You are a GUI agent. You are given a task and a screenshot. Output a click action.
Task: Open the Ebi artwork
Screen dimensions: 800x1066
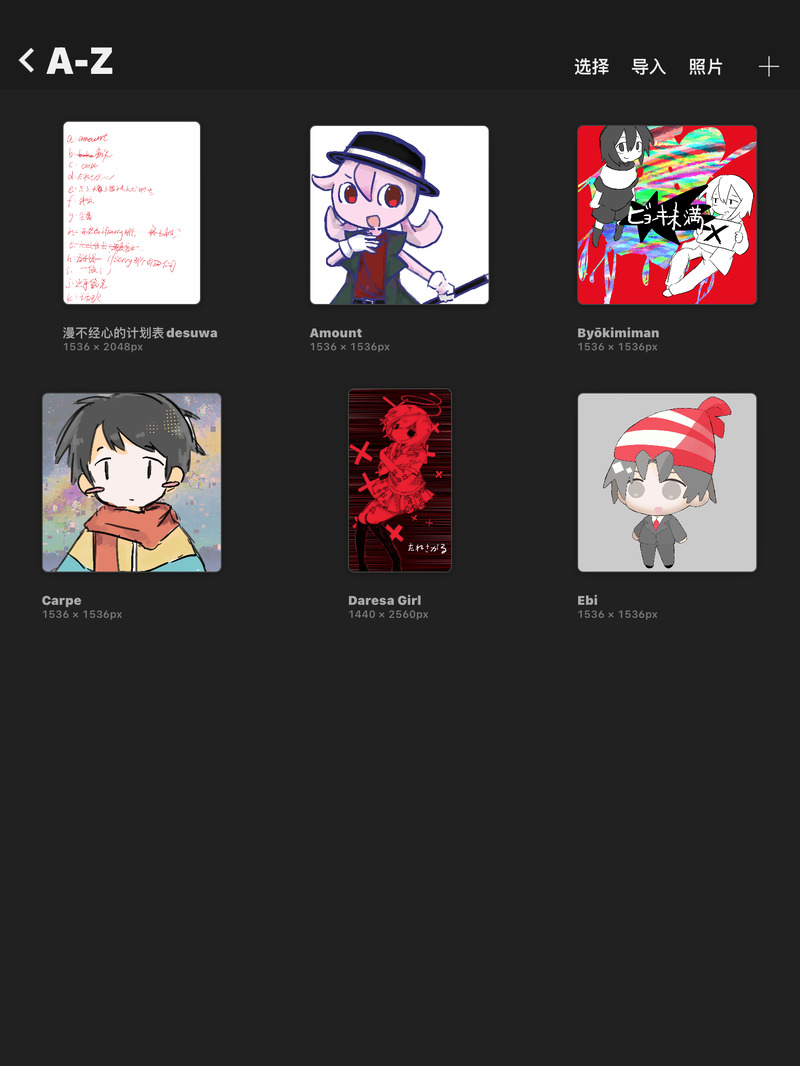tap(667, 483)
